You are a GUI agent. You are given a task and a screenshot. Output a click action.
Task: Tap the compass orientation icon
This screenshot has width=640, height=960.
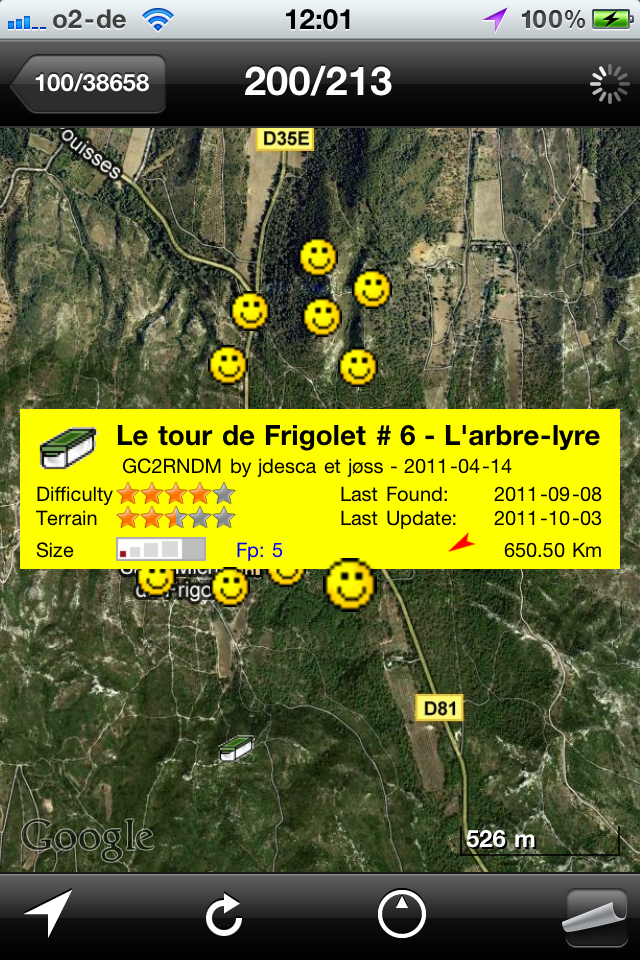click(402, 914)
